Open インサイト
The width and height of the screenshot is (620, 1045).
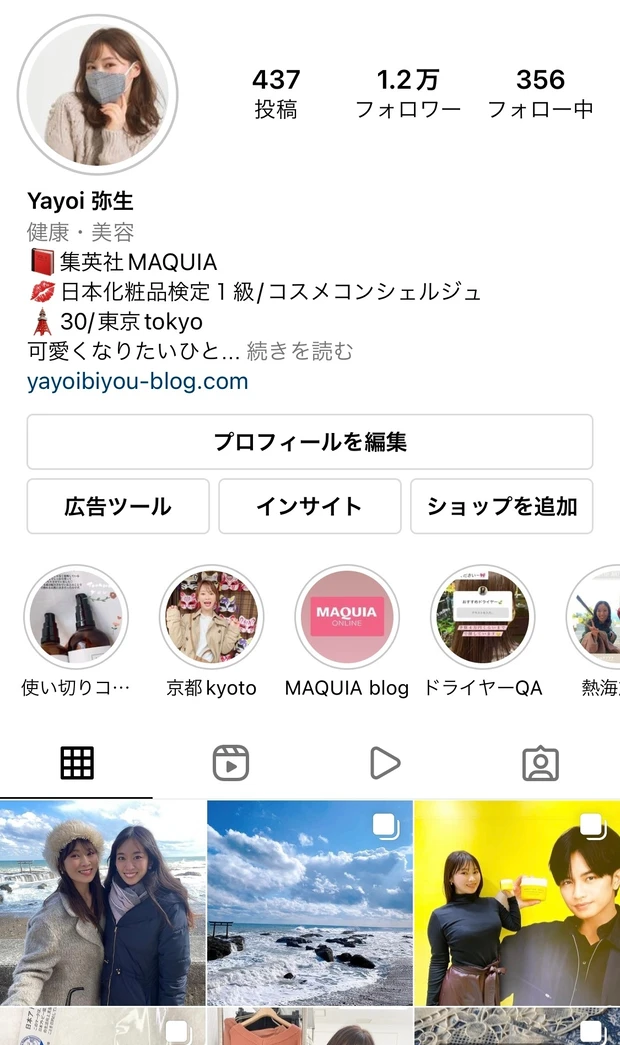(310, 506)
